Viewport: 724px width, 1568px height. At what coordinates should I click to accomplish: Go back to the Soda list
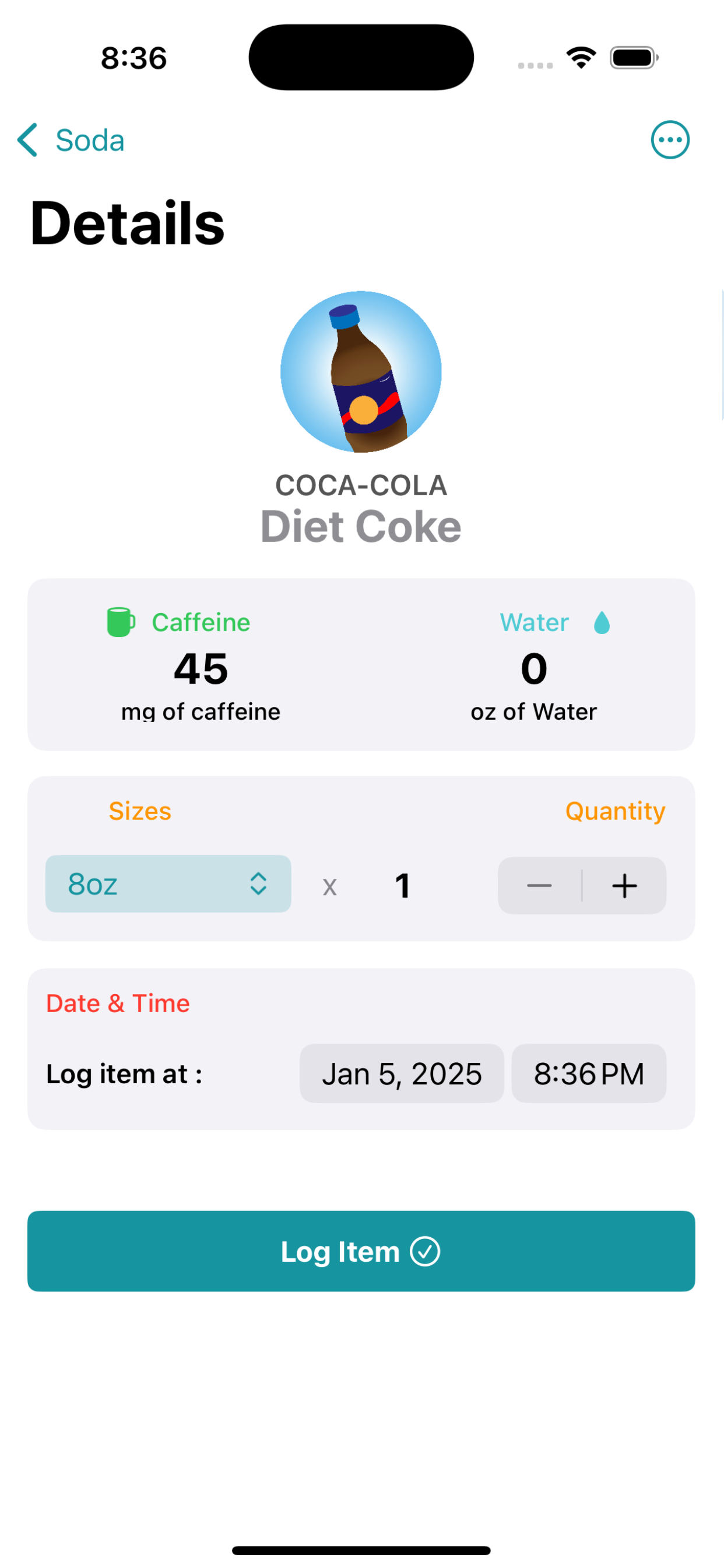[x=71, y=140]
